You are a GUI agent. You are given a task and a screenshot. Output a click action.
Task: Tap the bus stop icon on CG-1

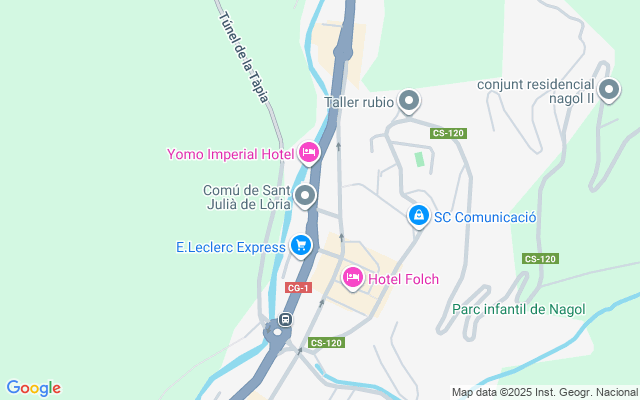coord(285,320)
